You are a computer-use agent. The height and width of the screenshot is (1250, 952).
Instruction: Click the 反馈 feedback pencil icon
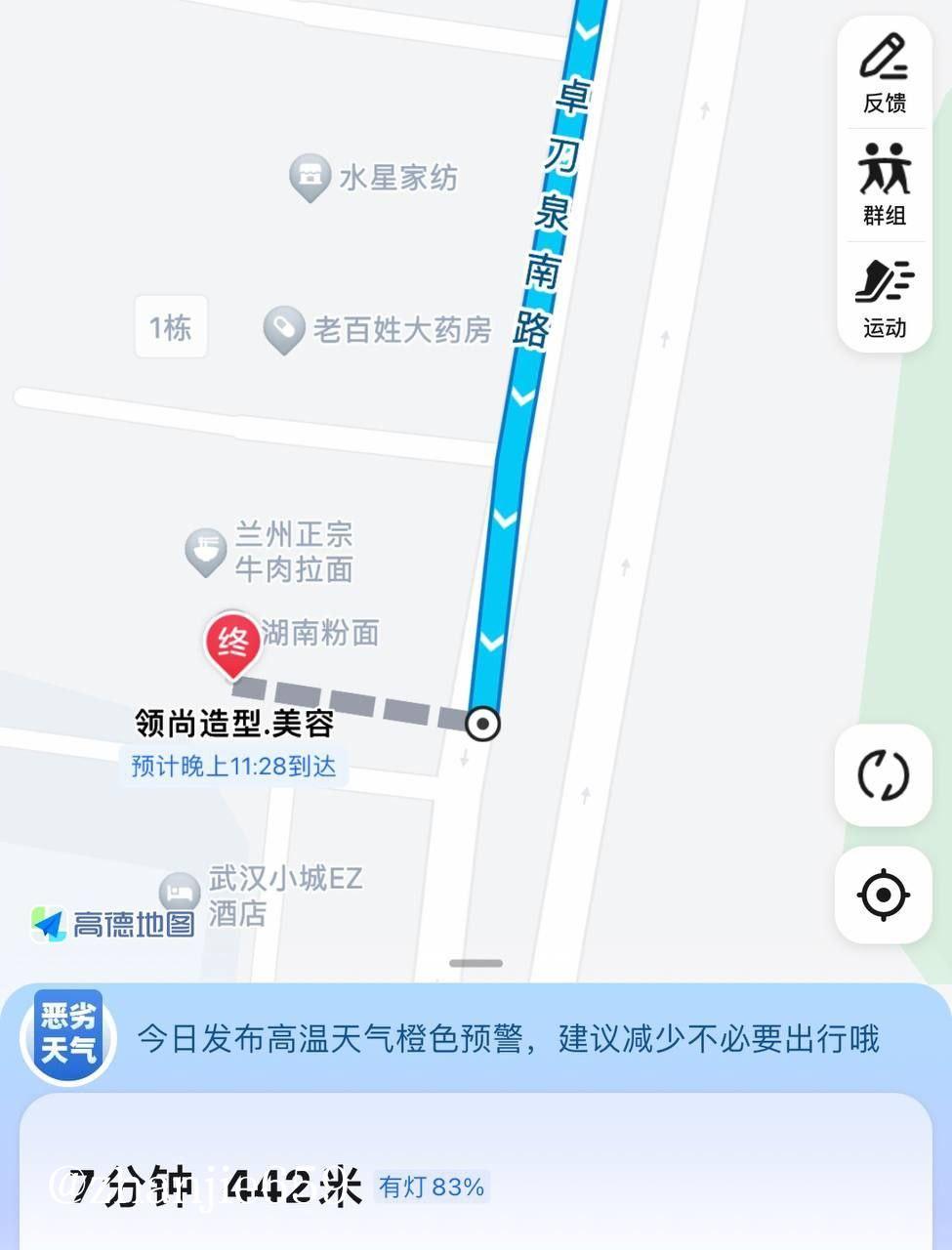(884, 63)
